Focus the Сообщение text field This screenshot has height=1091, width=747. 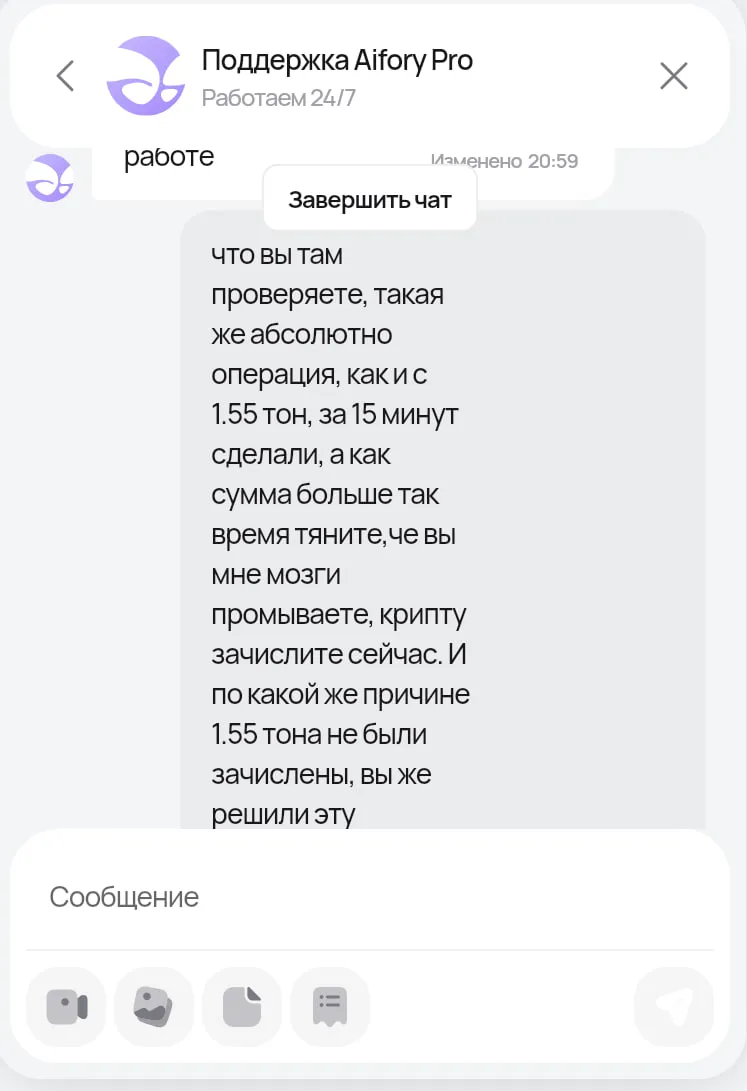coord(370,897)
